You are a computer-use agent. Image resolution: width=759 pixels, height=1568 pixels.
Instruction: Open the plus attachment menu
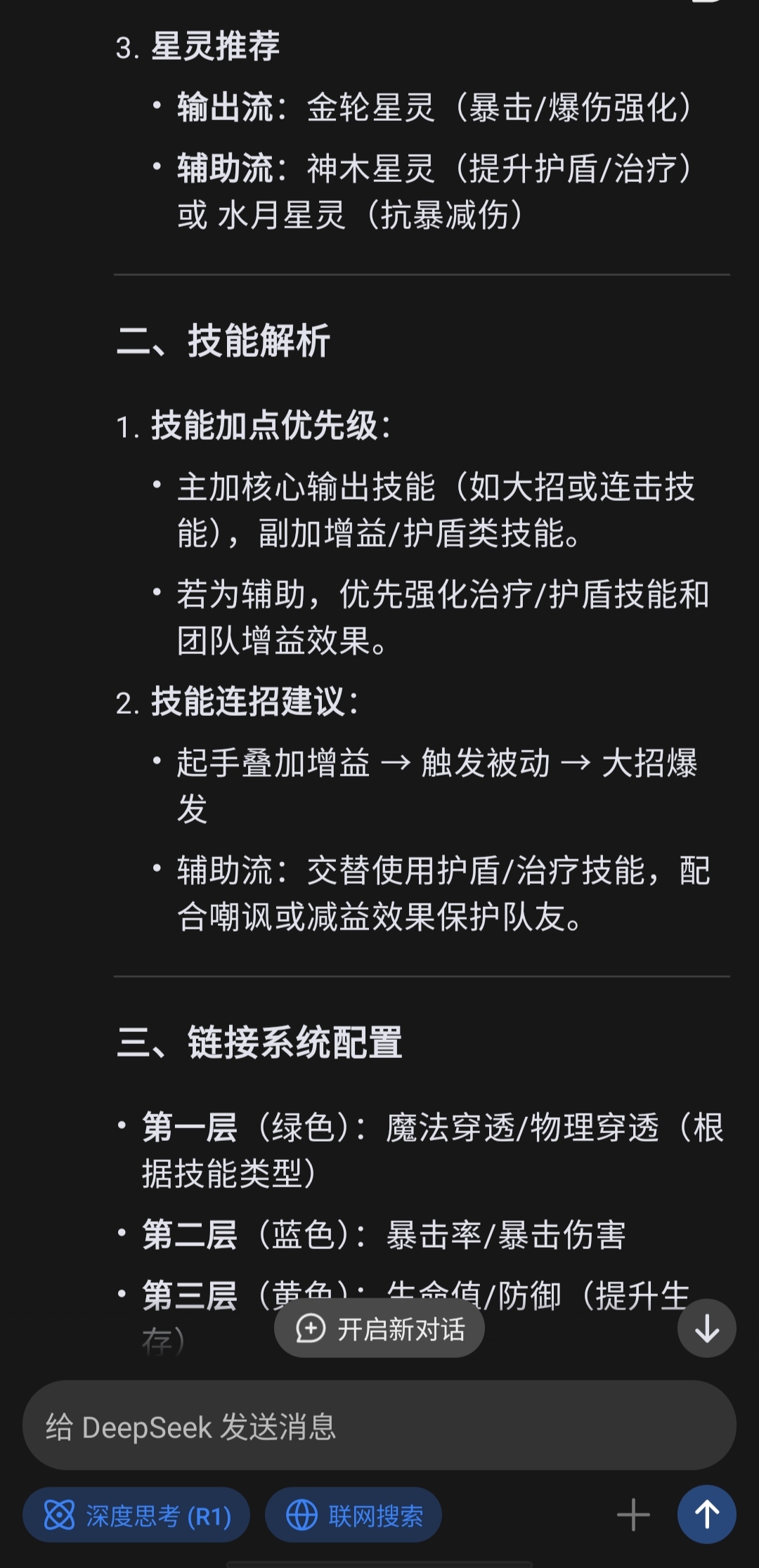[633, 1515]
